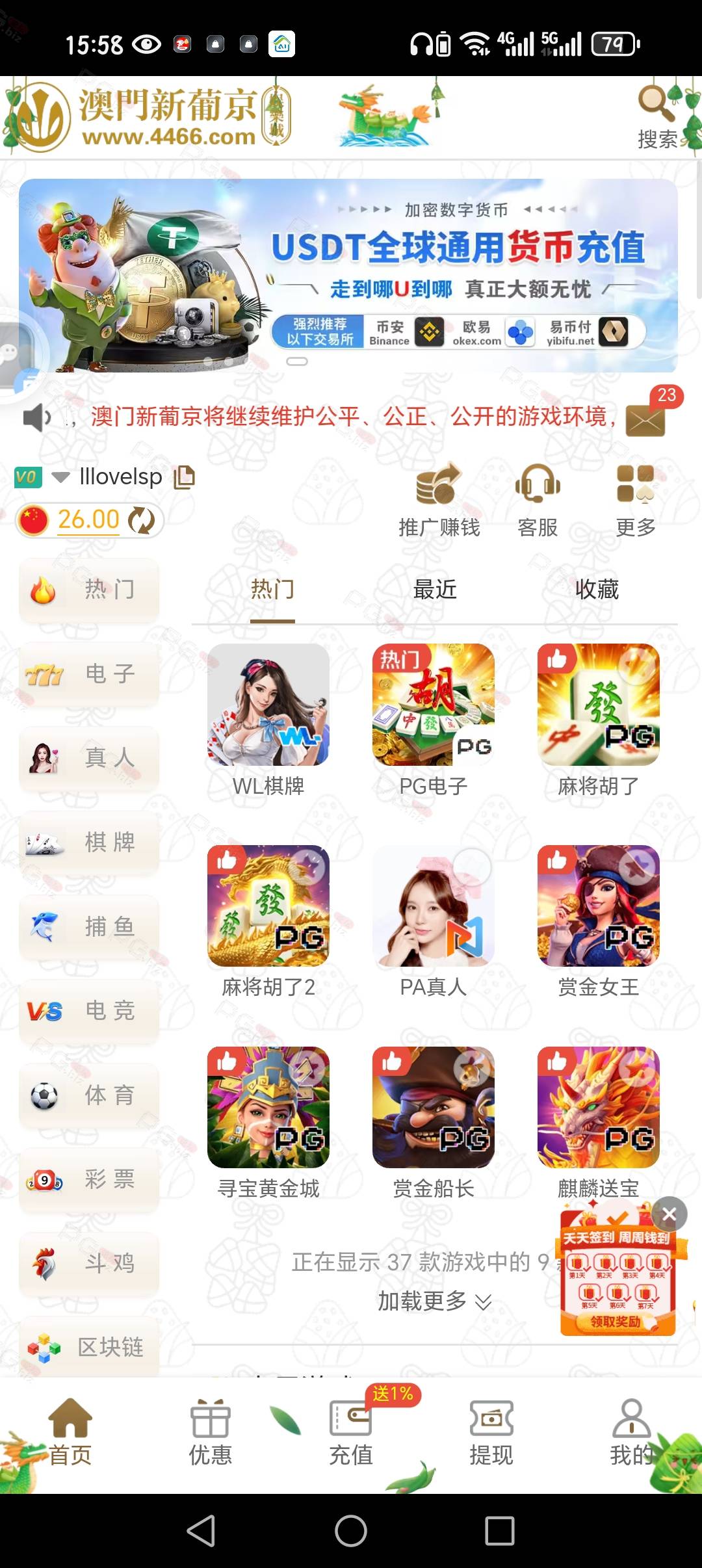Copy the username llovelsp
Screen dimensions: 702x1568
pos(185,477)
